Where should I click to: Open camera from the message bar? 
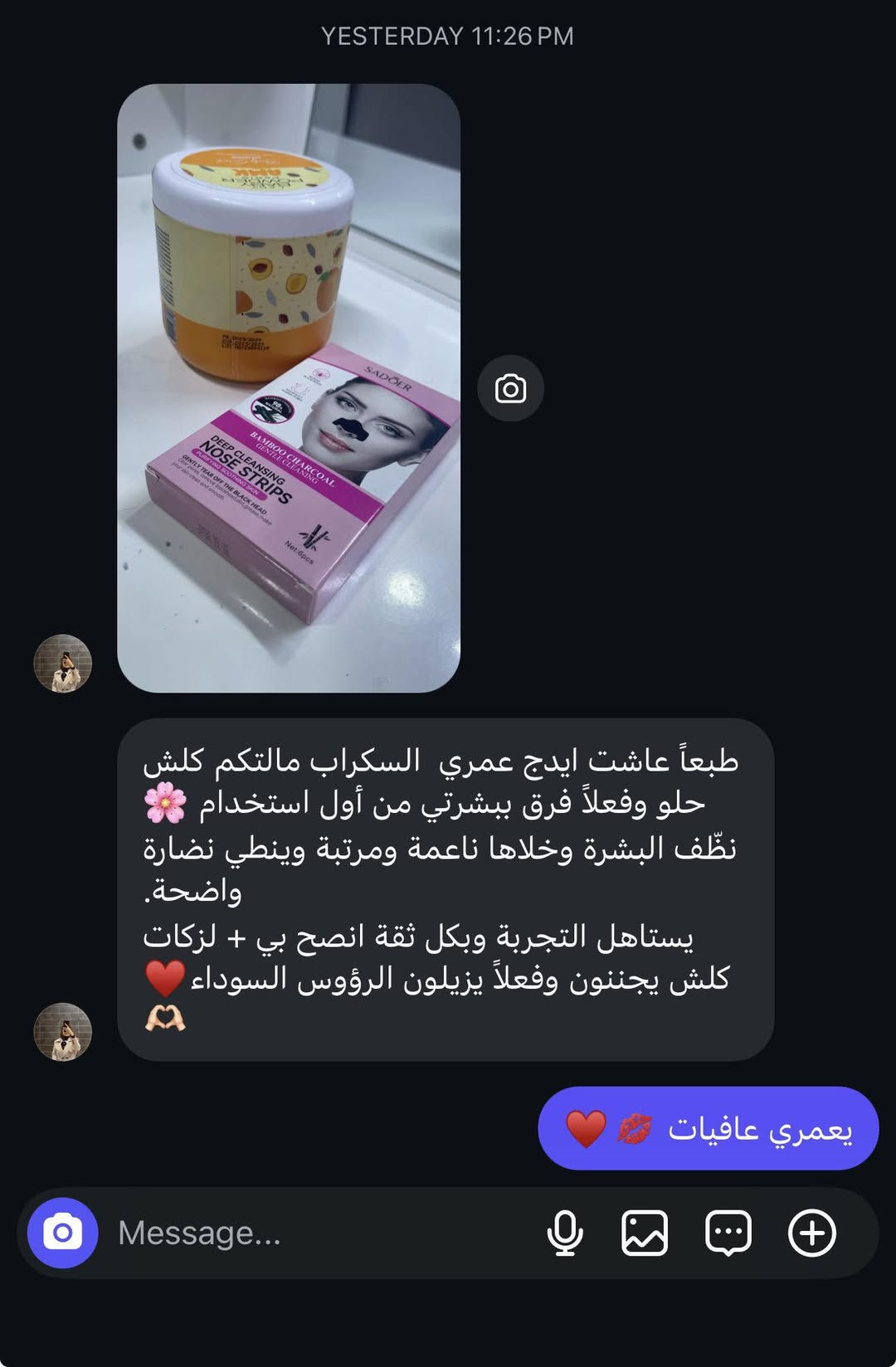63,1233
